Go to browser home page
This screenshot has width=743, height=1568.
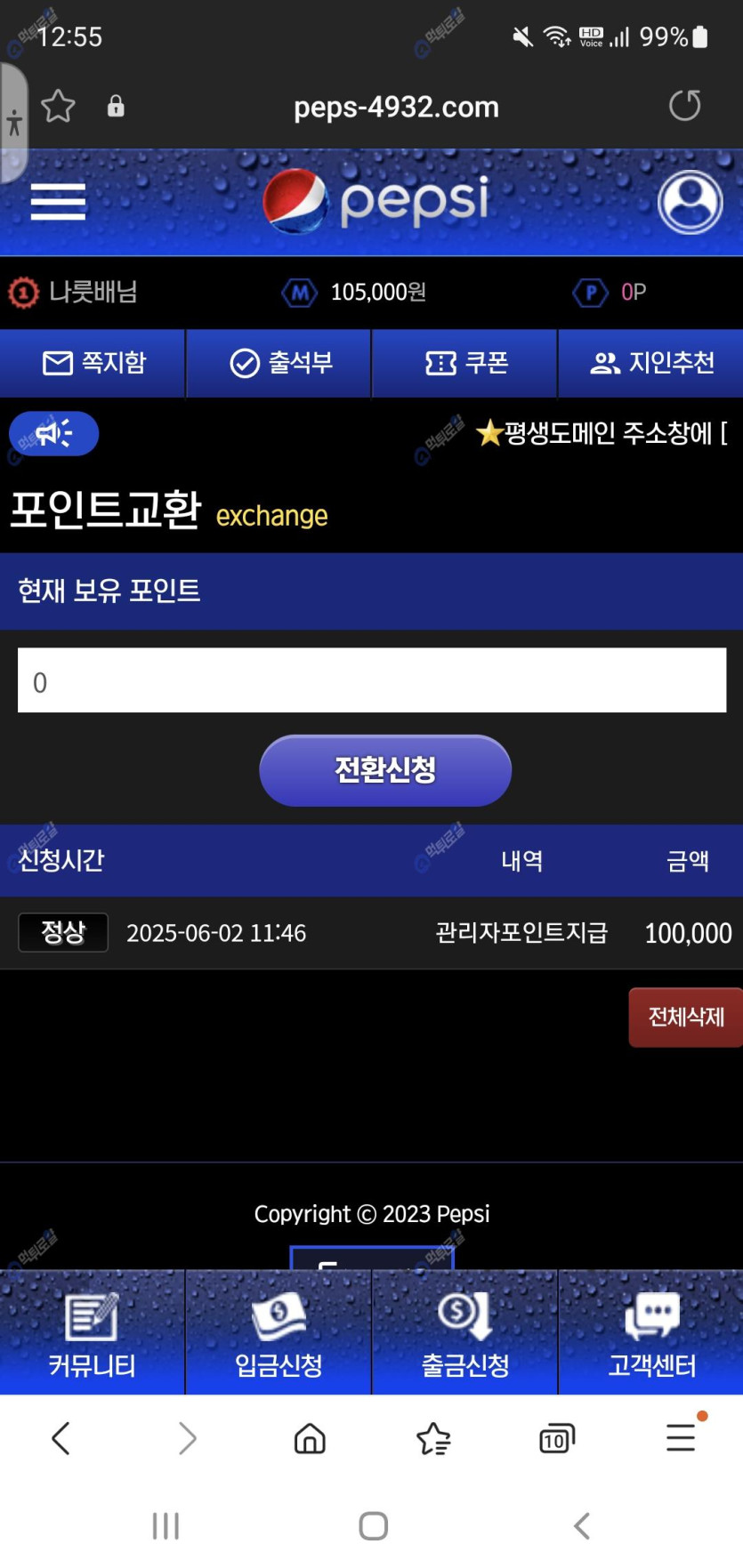(x=310, y=1438)
